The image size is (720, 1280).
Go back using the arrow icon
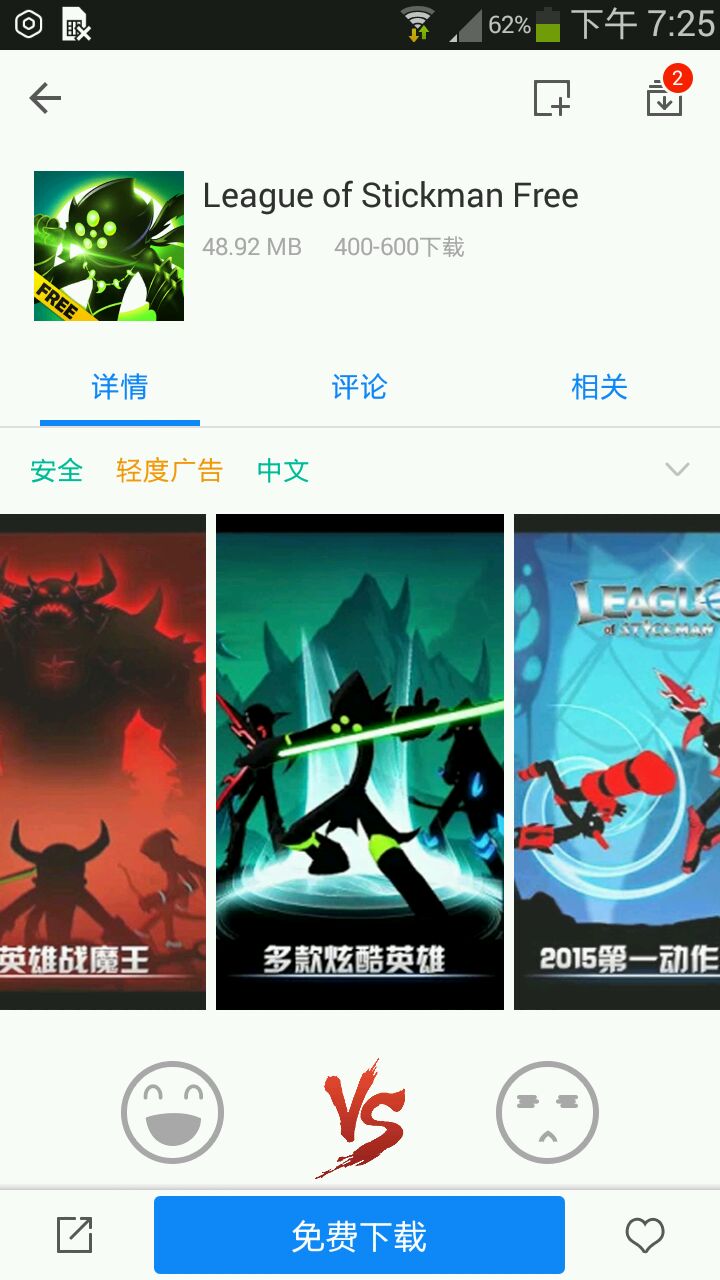[45, 98]
